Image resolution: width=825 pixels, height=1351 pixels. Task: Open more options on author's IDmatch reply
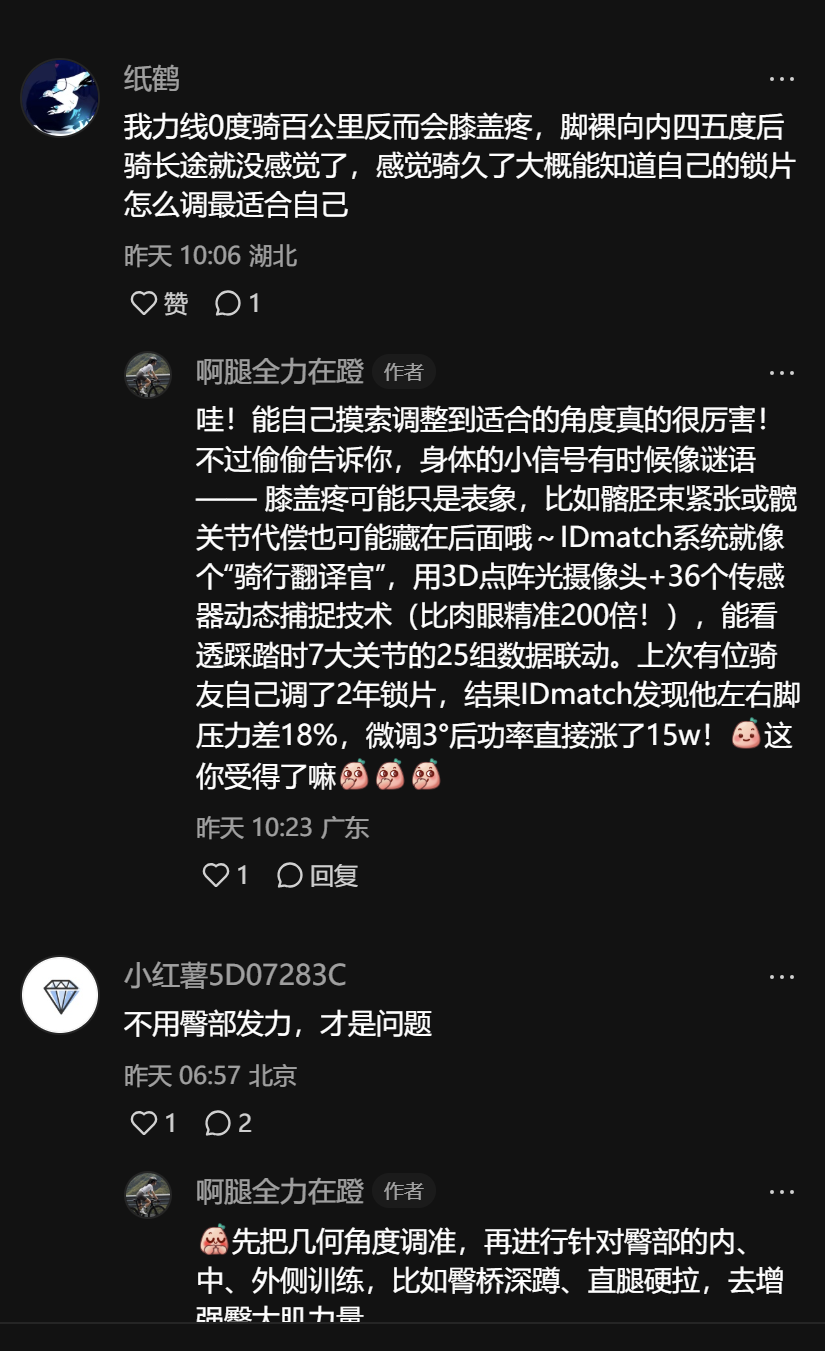pos(781,373)
